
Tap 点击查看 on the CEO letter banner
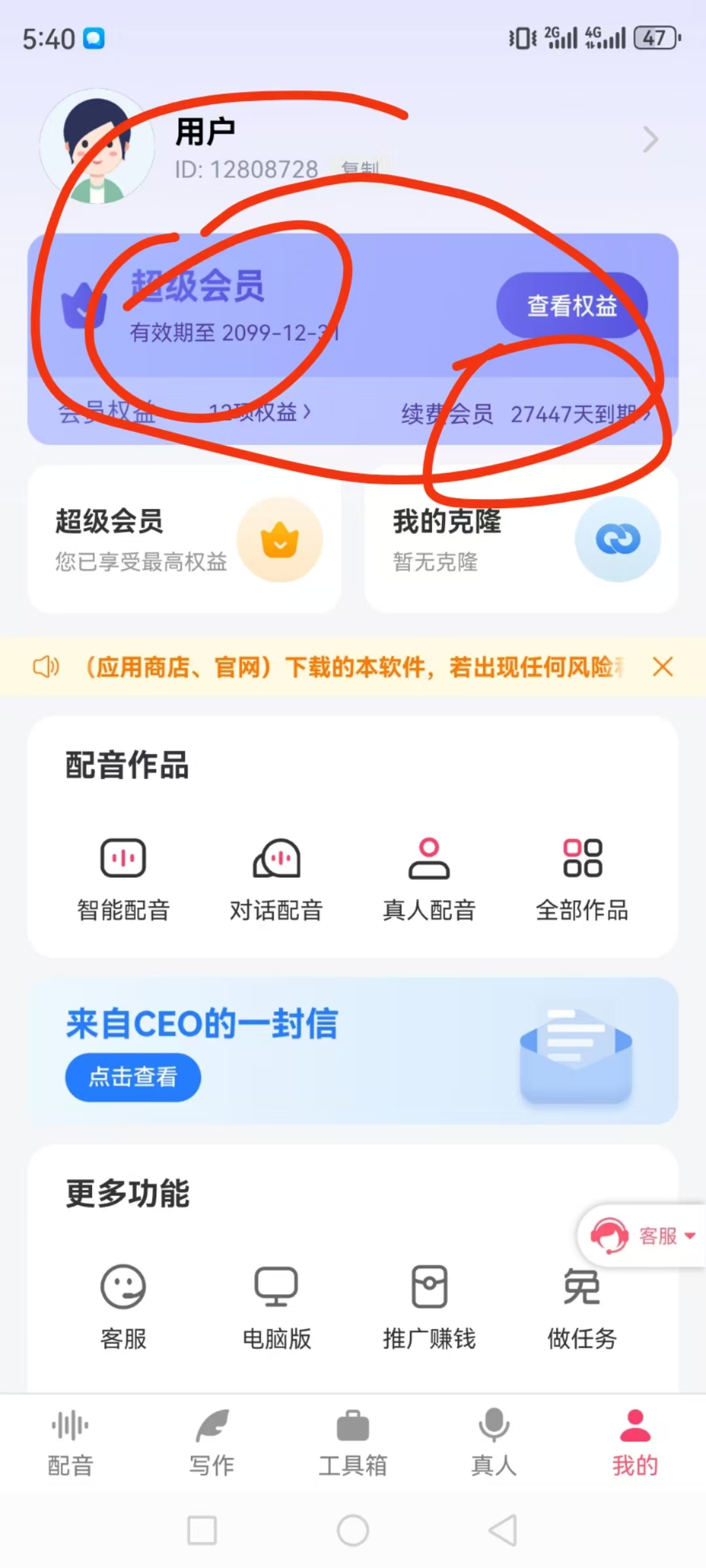pos(133,1077)
